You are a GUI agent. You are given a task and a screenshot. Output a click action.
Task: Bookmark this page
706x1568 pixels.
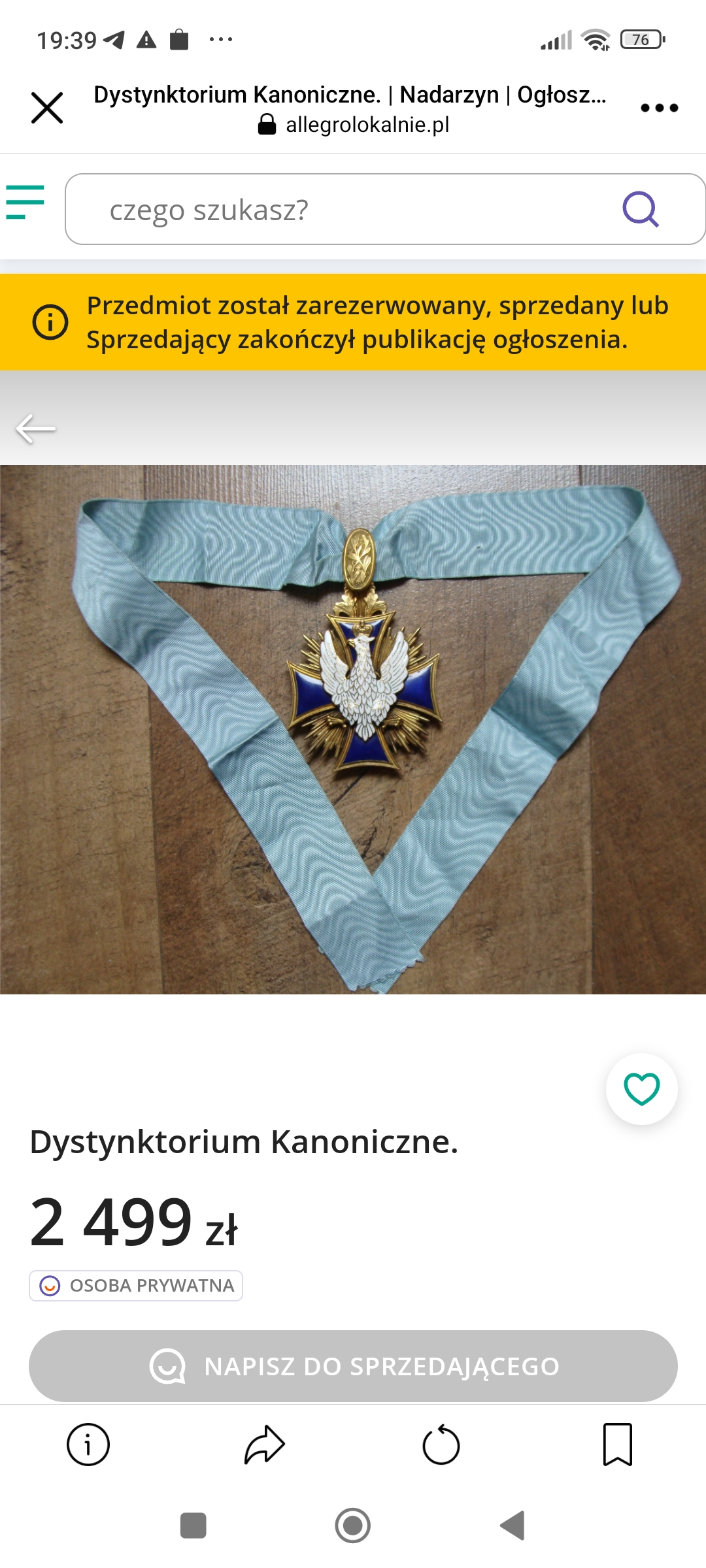(x=618, y=1445)
